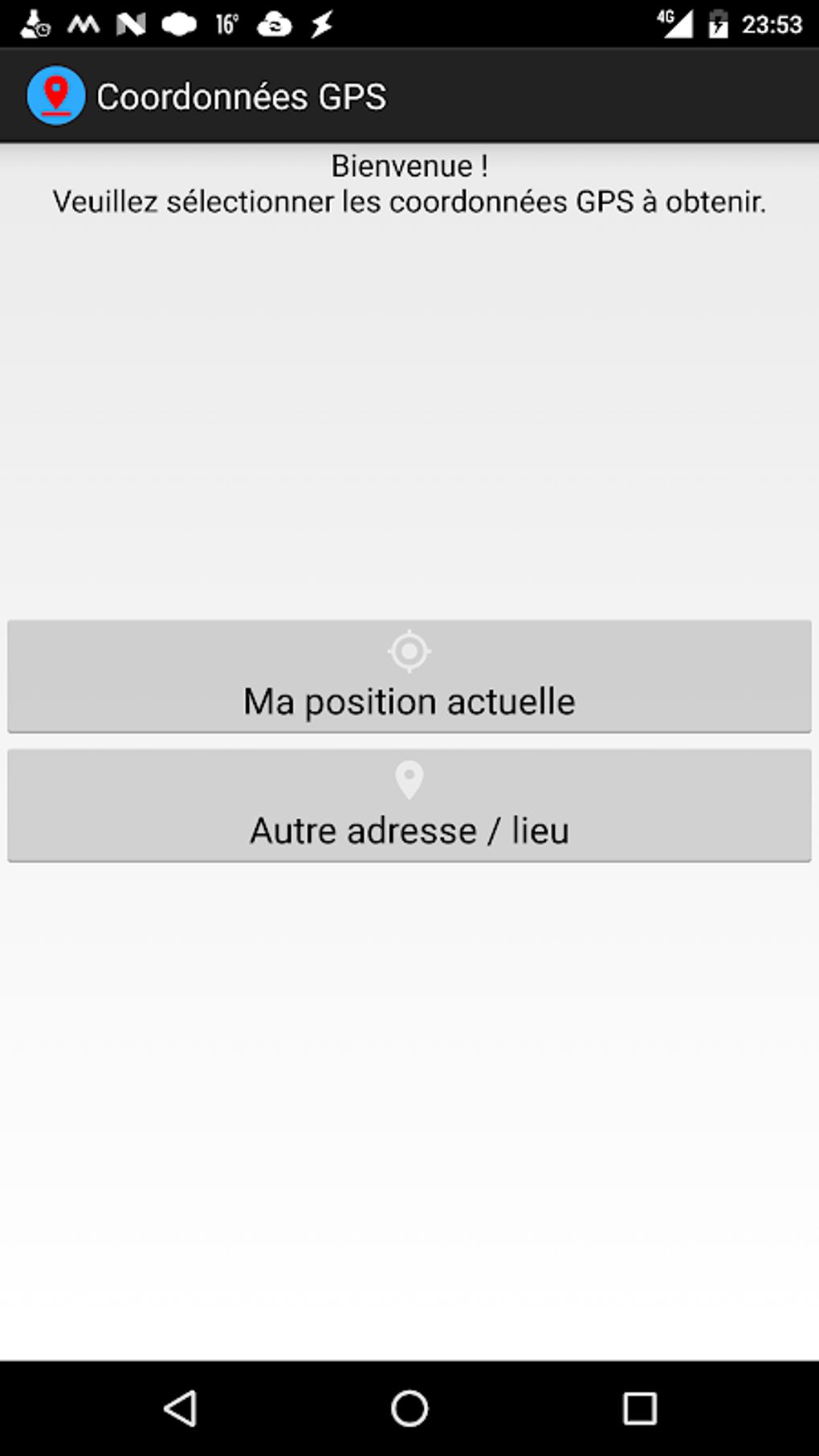Select the 16° temperature indicator
Screen dimensions: 819x1456
(227, 24)
